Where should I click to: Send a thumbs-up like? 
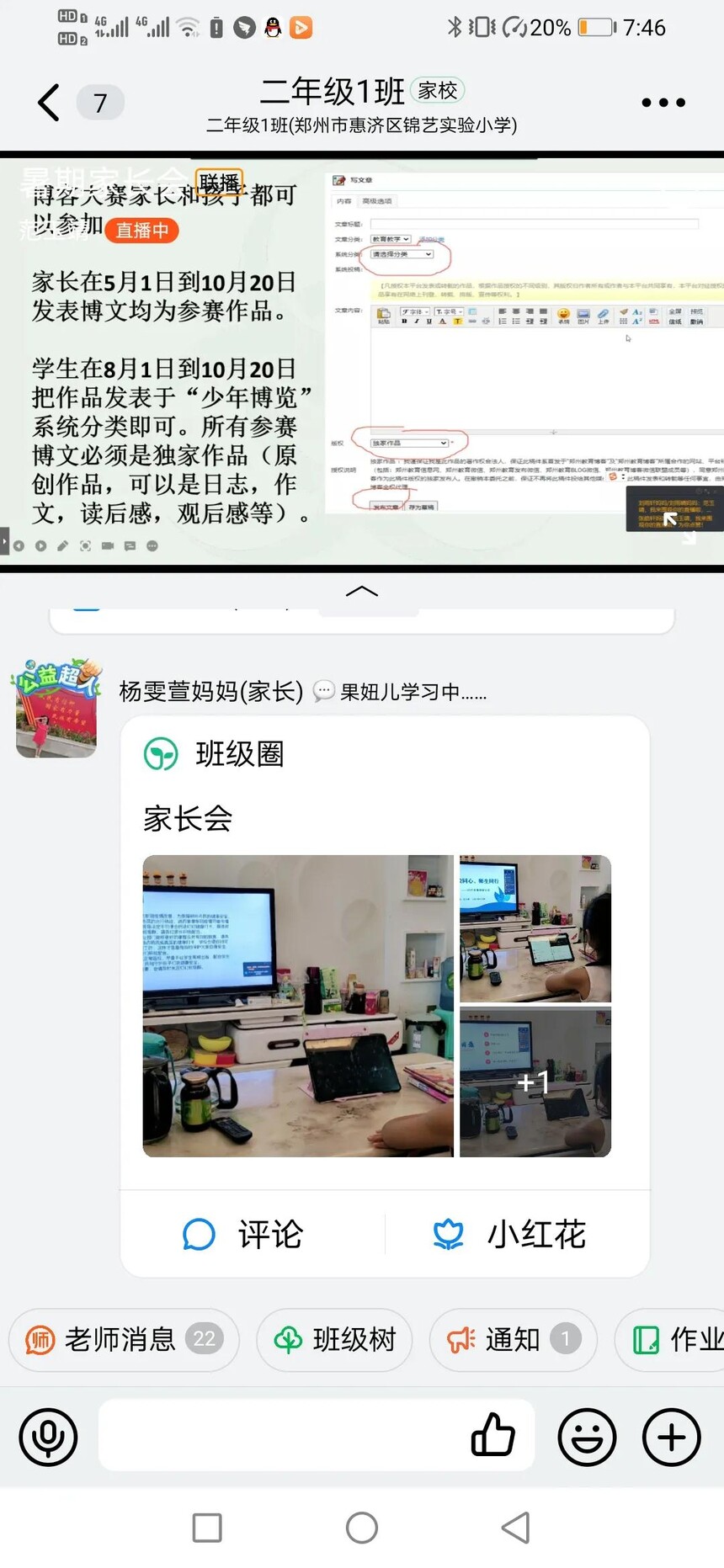tap(492, 1436)
